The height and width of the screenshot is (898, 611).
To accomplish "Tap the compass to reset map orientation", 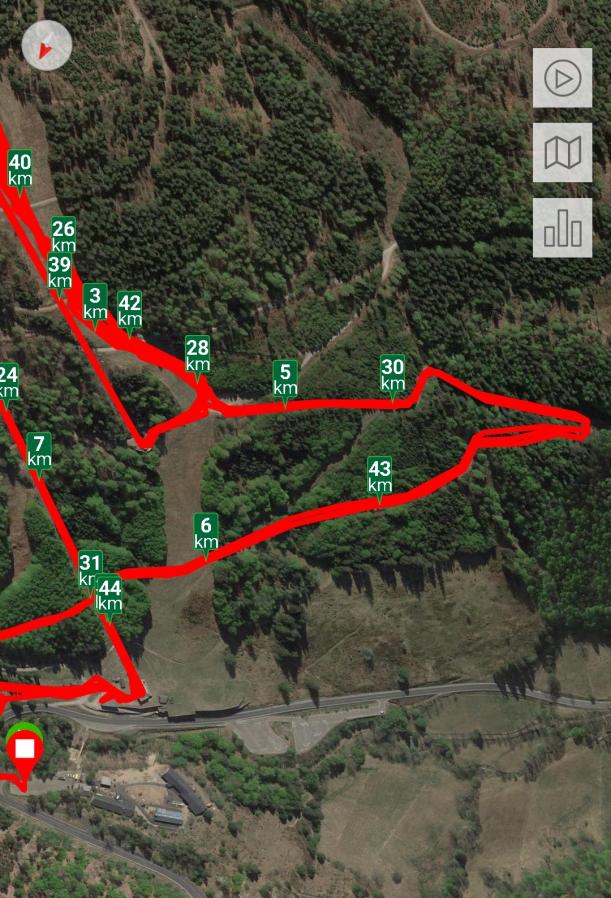I will (x=47, y=46).
